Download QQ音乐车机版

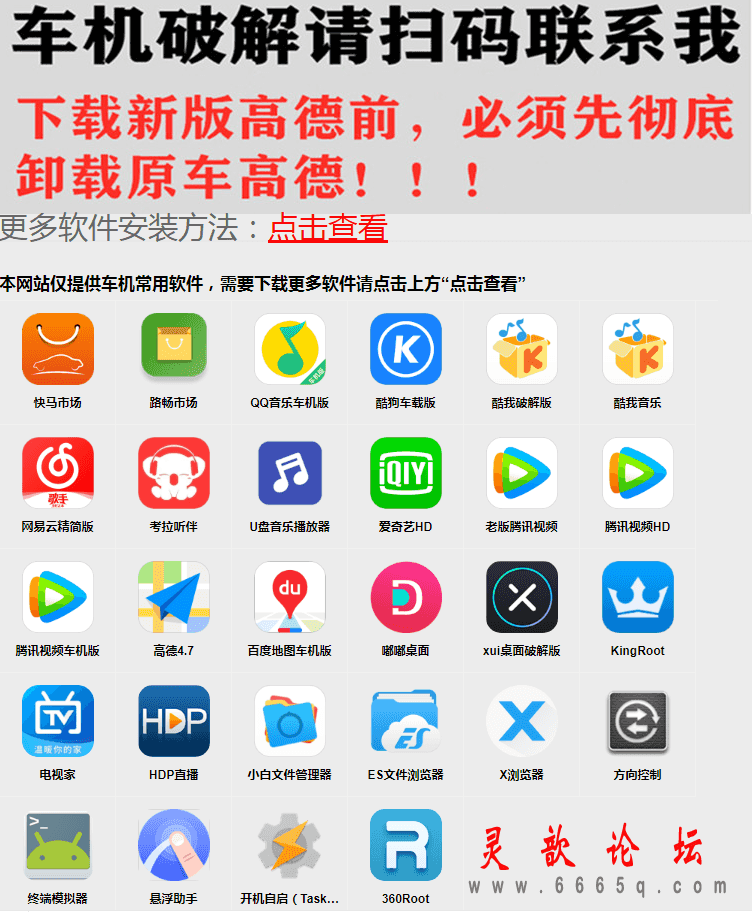(289, 350)
